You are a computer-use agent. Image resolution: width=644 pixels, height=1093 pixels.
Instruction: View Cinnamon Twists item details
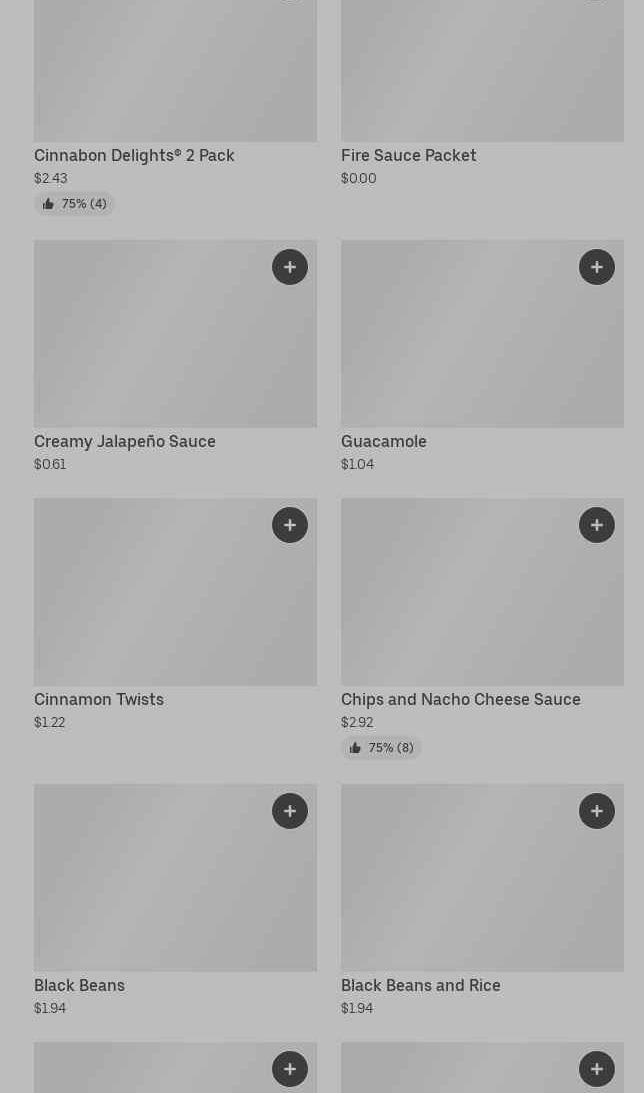175,614
